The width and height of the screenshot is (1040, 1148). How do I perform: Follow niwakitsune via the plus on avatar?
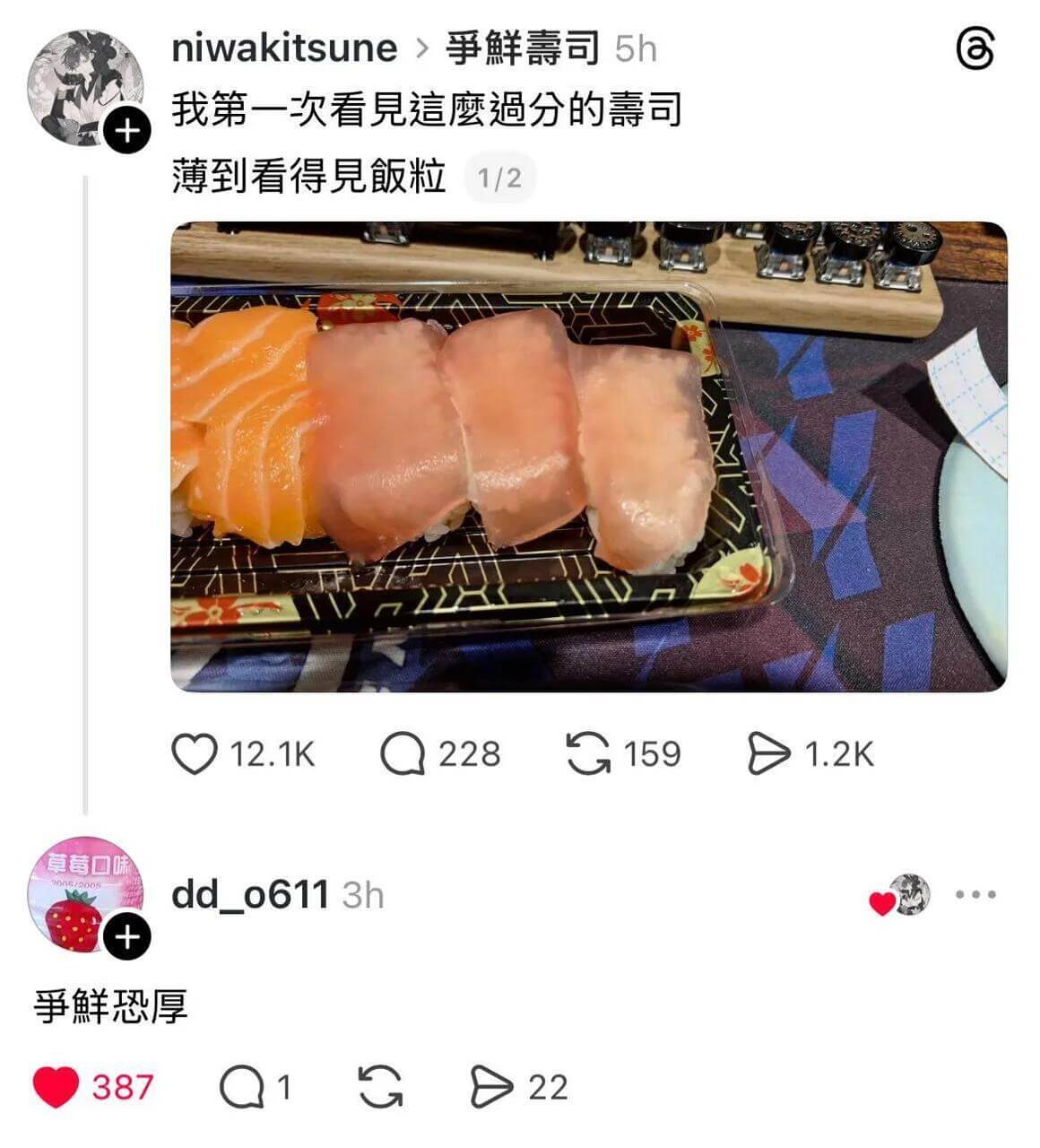[x=128, y=128]
